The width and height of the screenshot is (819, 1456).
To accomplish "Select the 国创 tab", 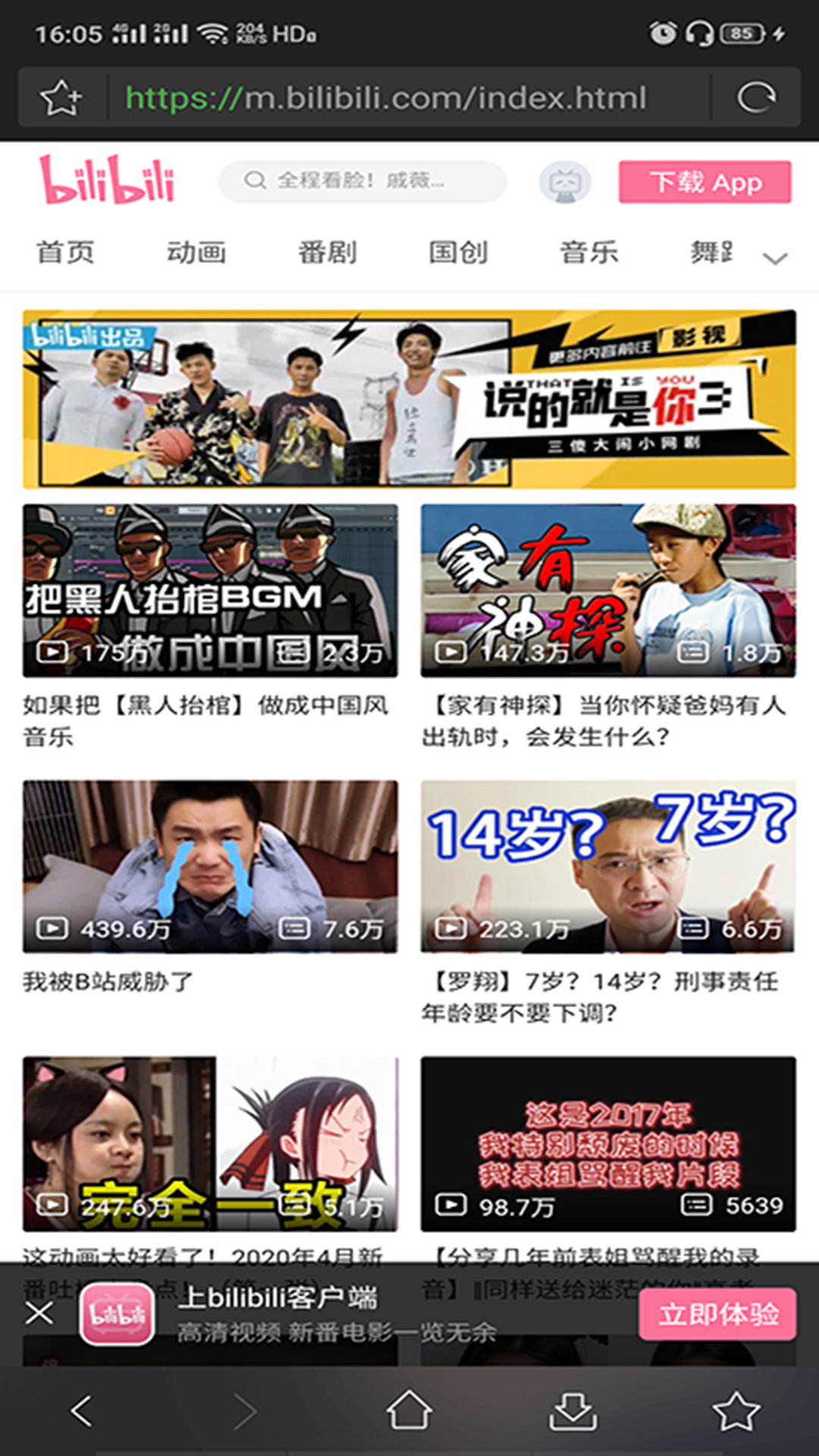I will coord(458,253).
